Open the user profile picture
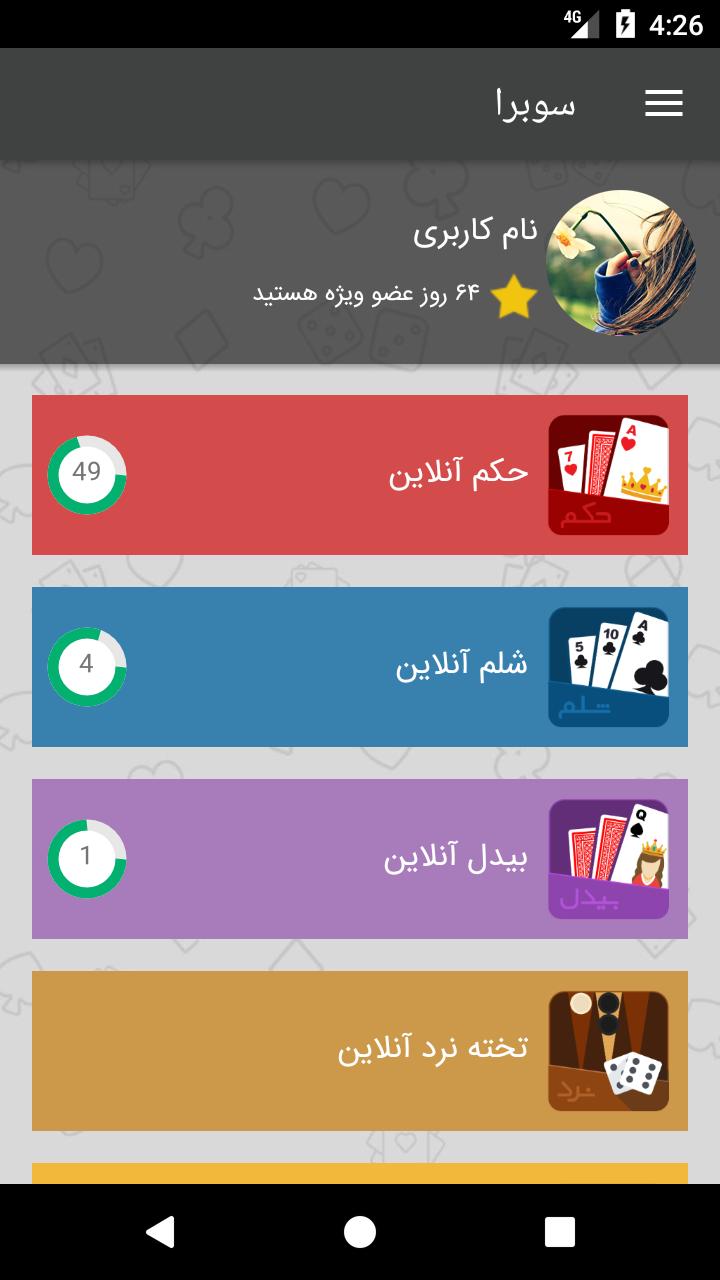Screen dimensions: 720x1280 click(621, 263)
